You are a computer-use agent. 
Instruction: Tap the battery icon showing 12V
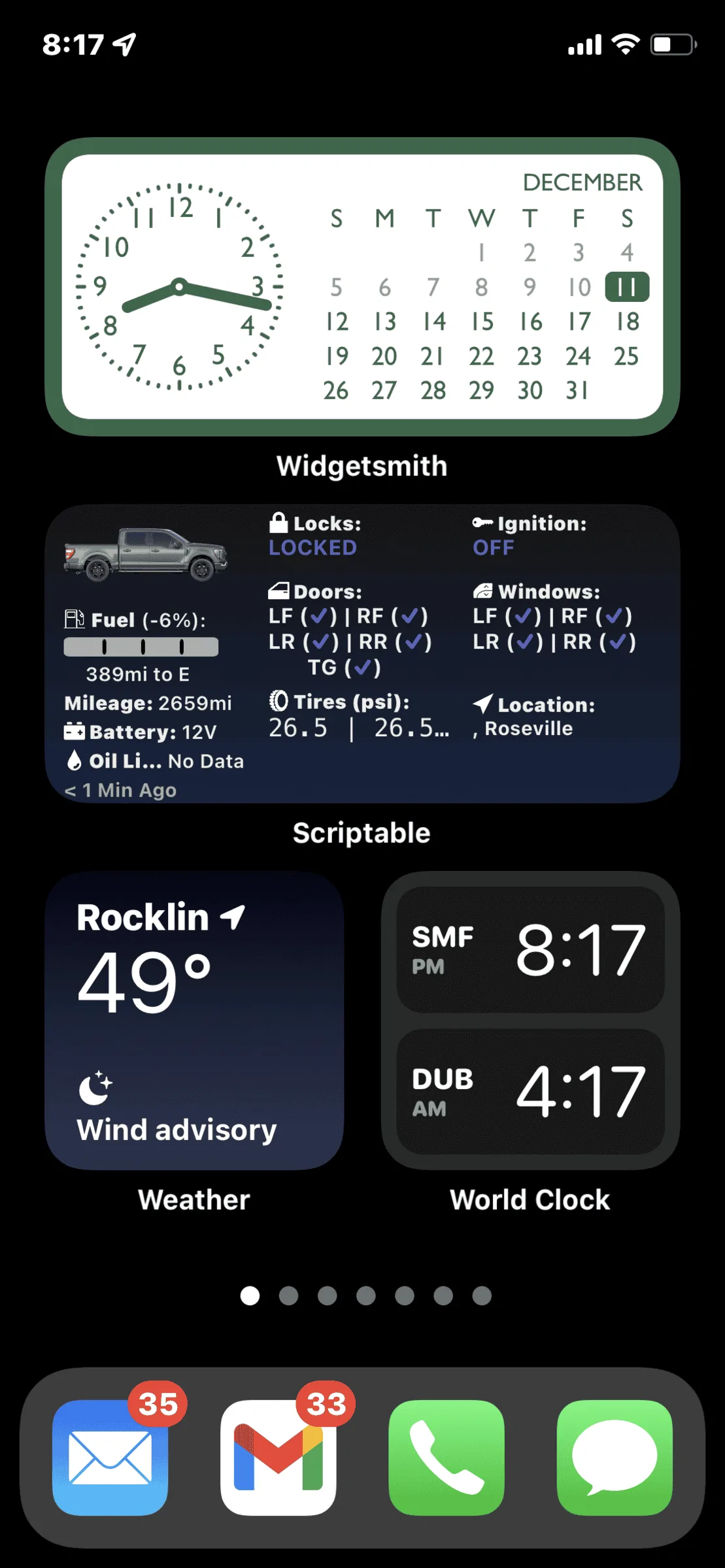(74, 732)
